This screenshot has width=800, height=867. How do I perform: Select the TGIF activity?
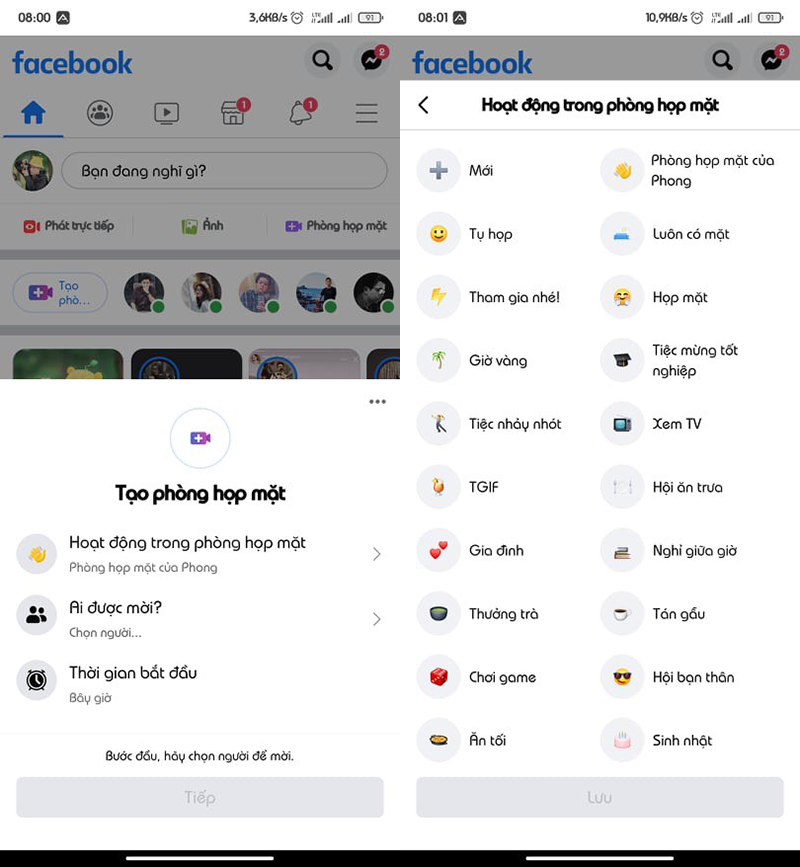point(483,487)
